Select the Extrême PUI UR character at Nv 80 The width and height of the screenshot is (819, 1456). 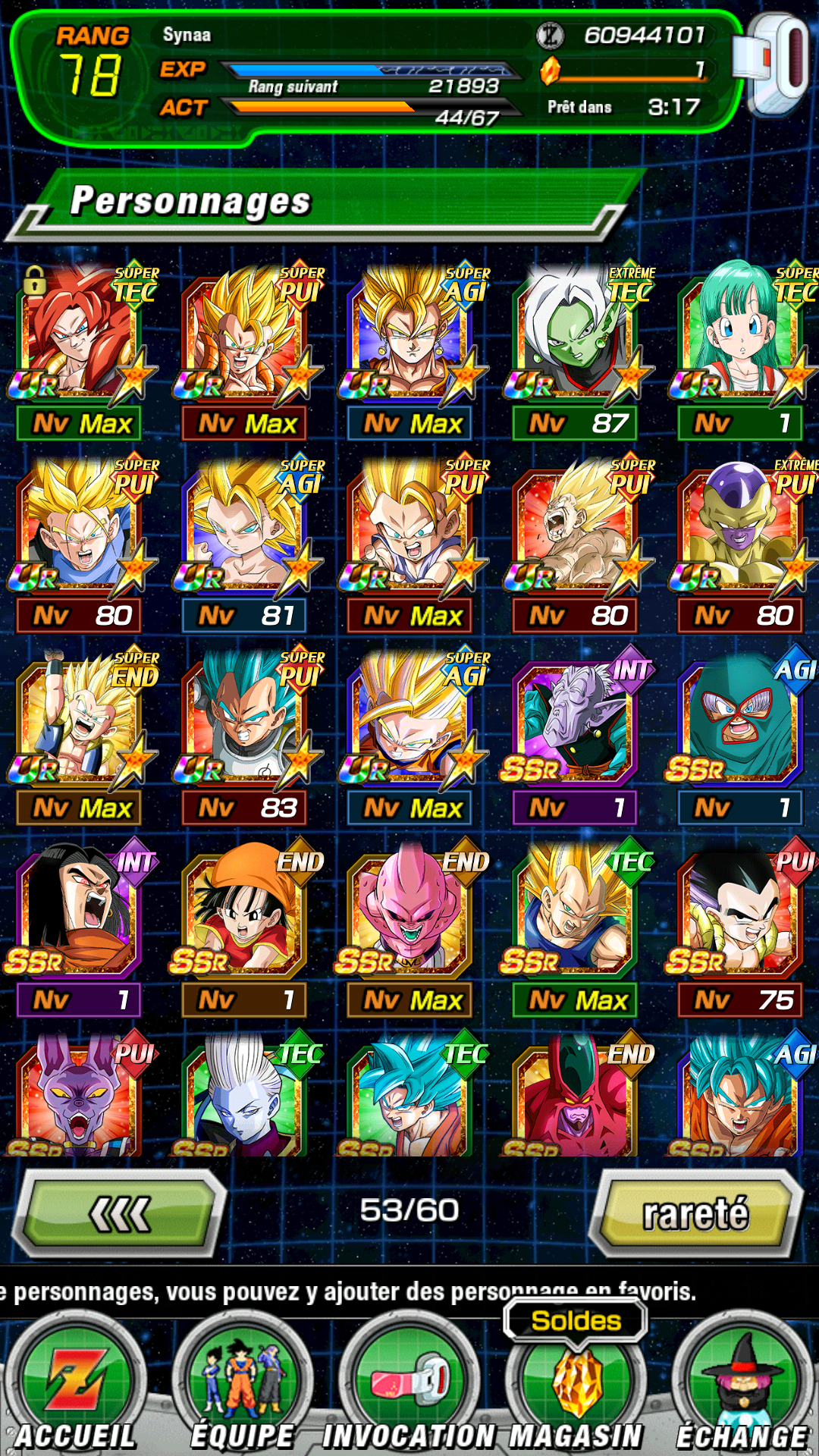pyautogui.click(x=741, y=544)
